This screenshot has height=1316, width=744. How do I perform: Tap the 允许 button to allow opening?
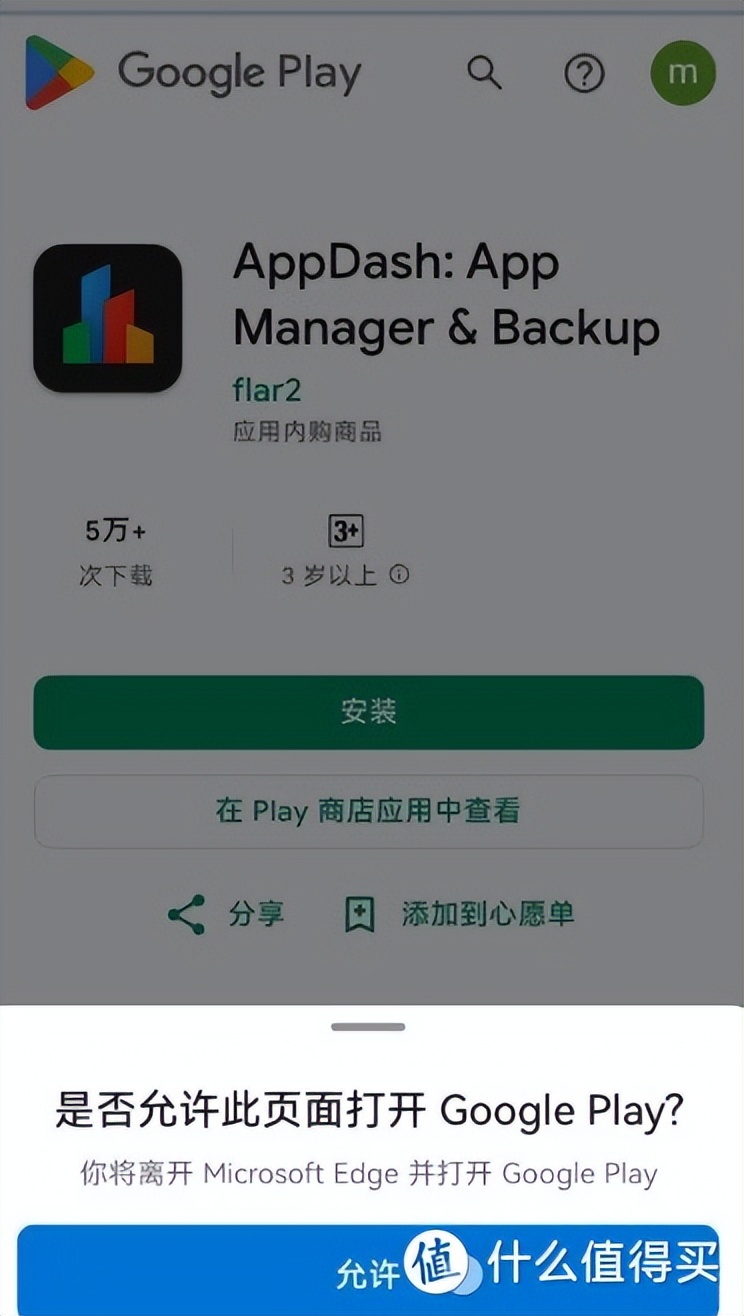pos(368,1273)
